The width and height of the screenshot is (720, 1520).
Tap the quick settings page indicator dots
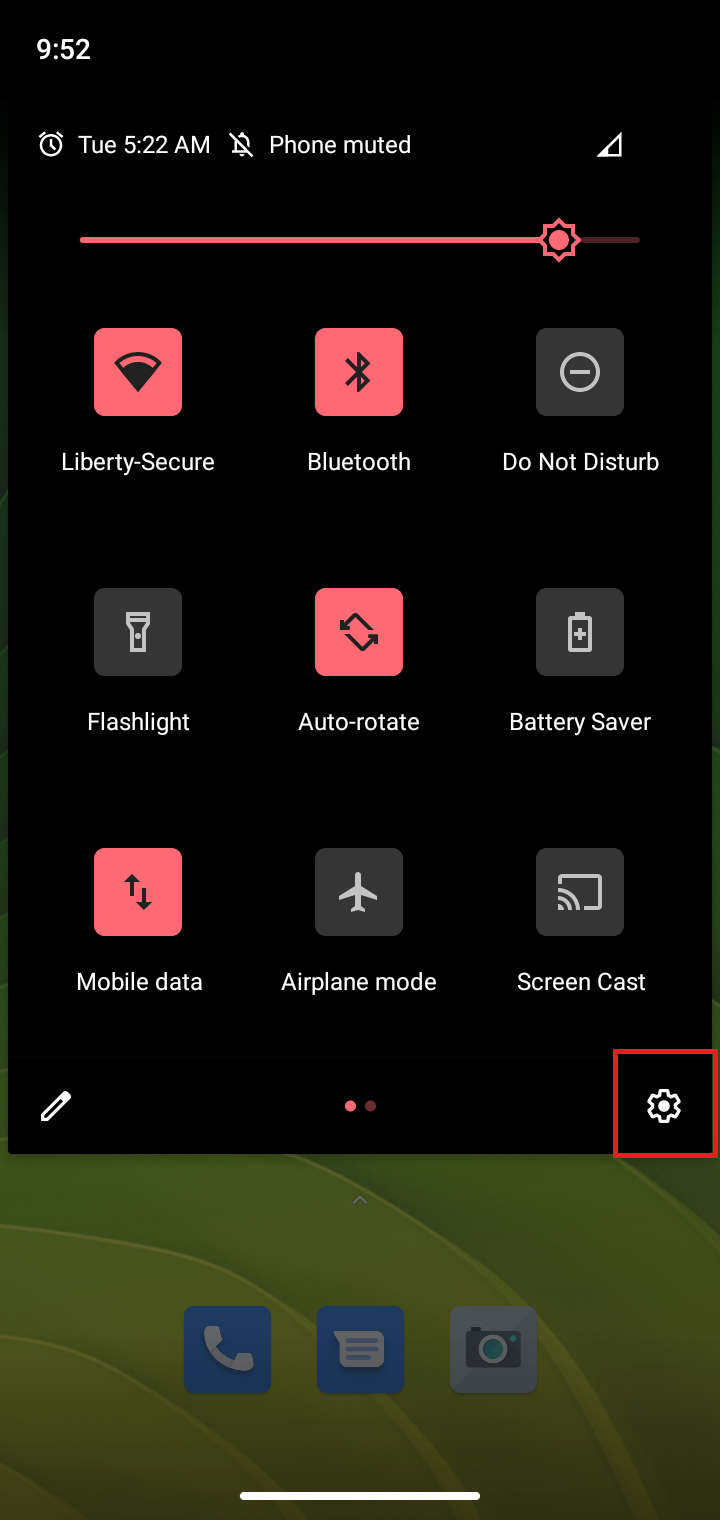click(x=360, y=1106)
